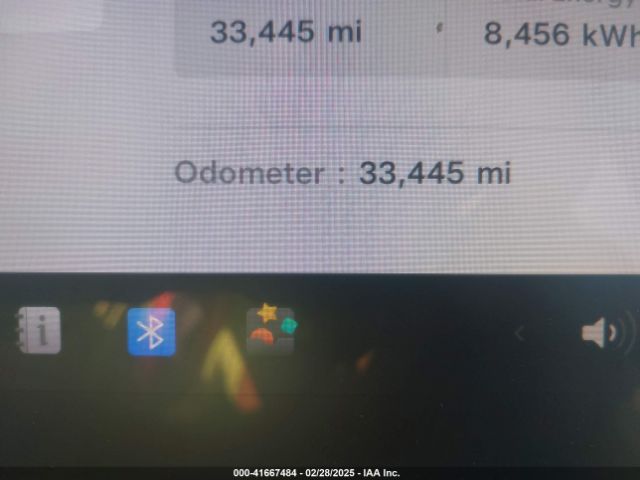Tap the volume speaker icon
Screen dimensions: 640x480
(603, 333)
